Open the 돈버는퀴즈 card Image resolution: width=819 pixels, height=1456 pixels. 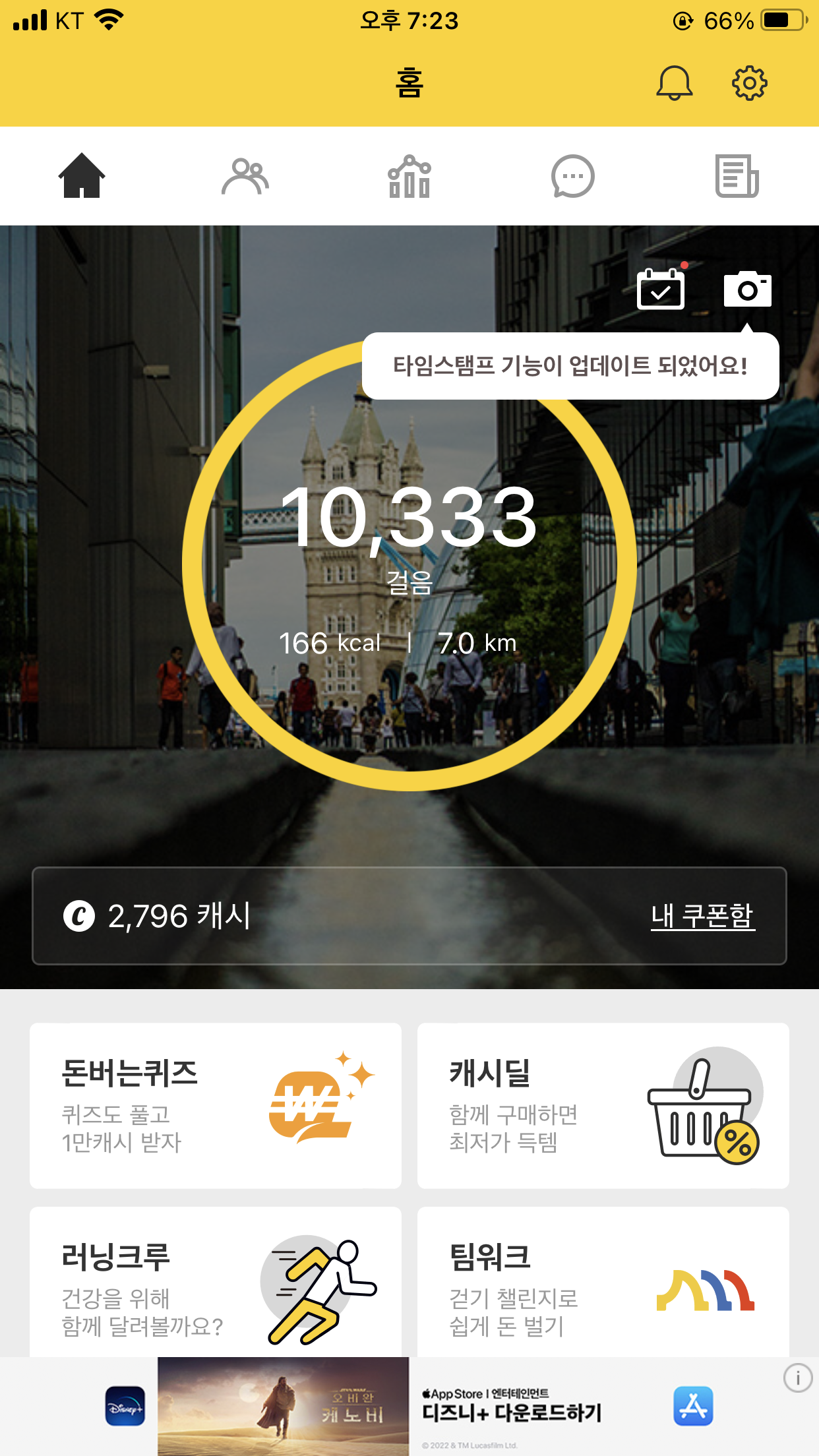pos(215,1105)
